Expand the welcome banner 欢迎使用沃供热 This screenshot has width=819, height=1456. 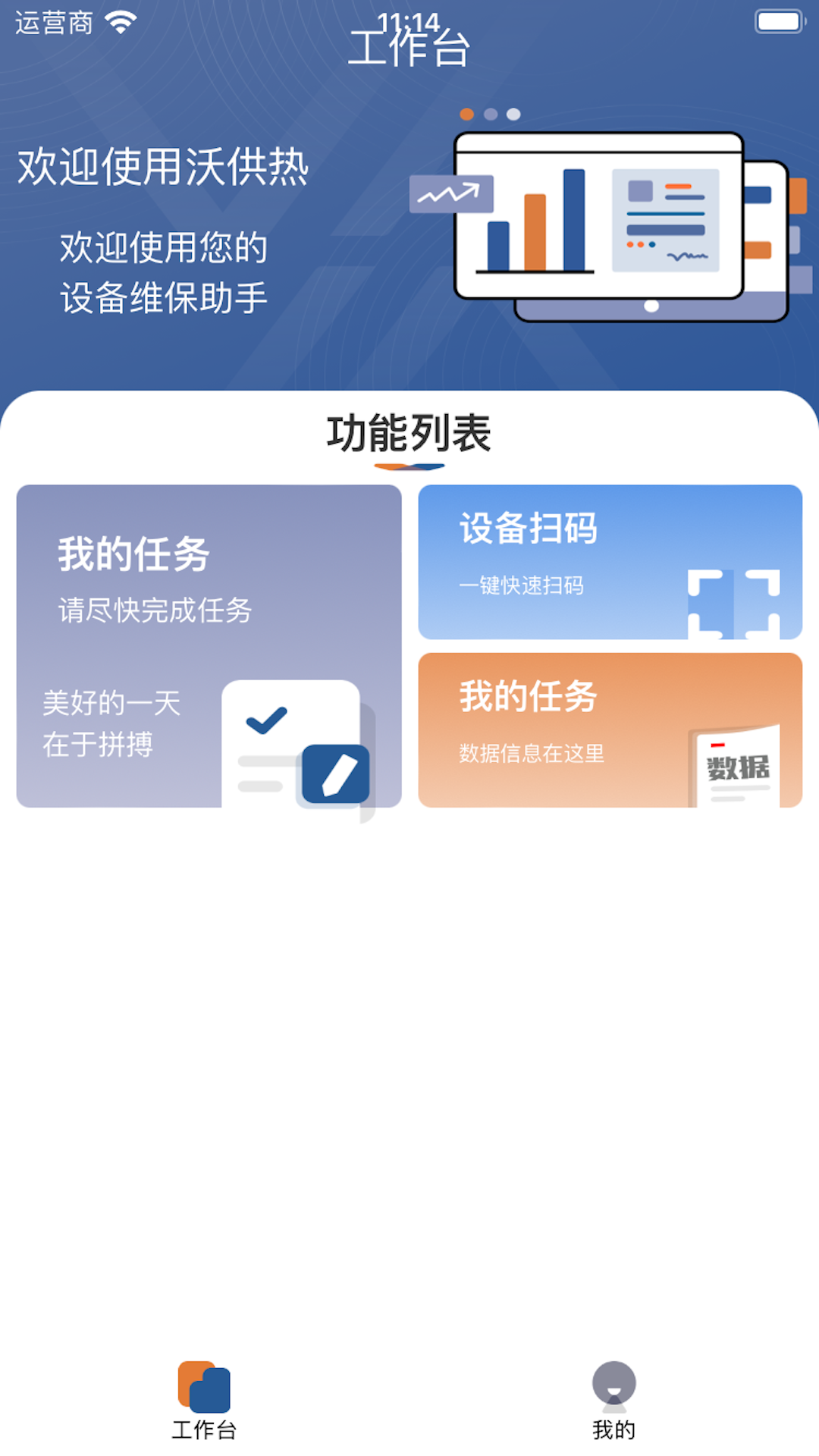[x=164, y=168]
